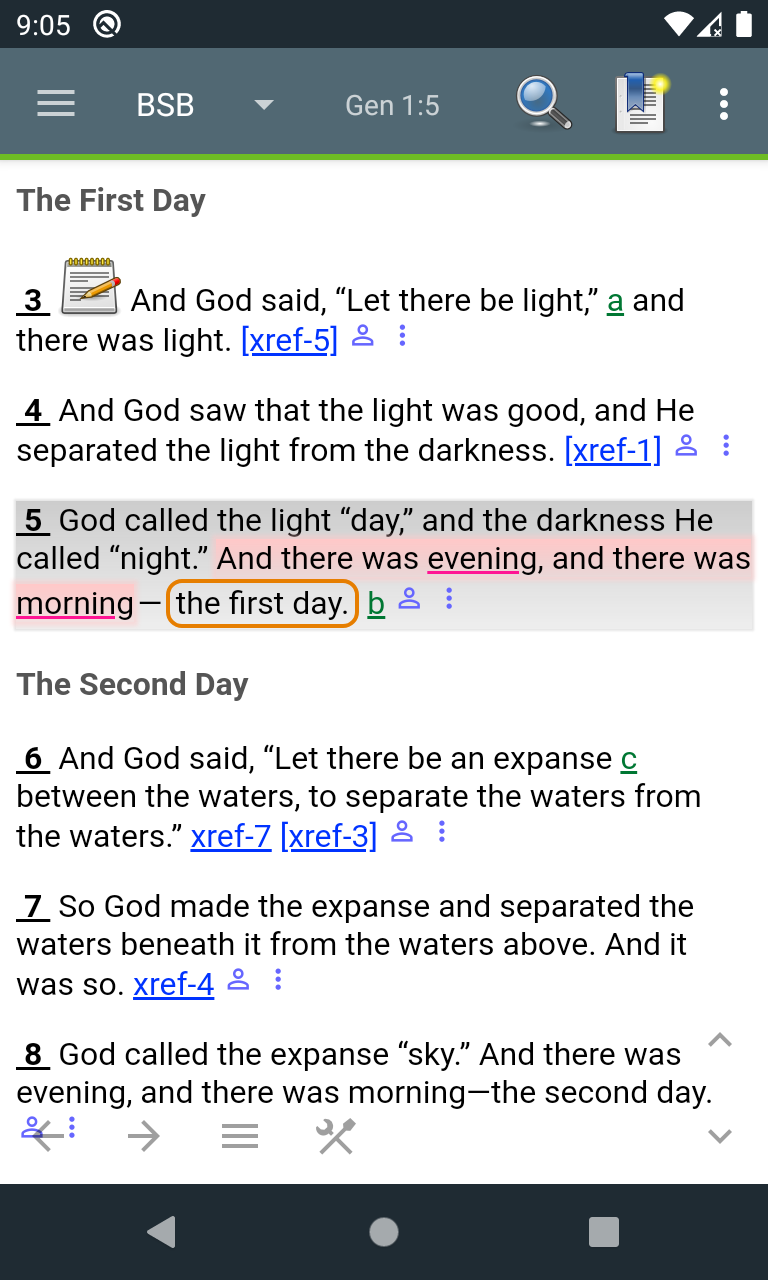
Task: Open the tools wrench icon
Action: coord(336,1136)
